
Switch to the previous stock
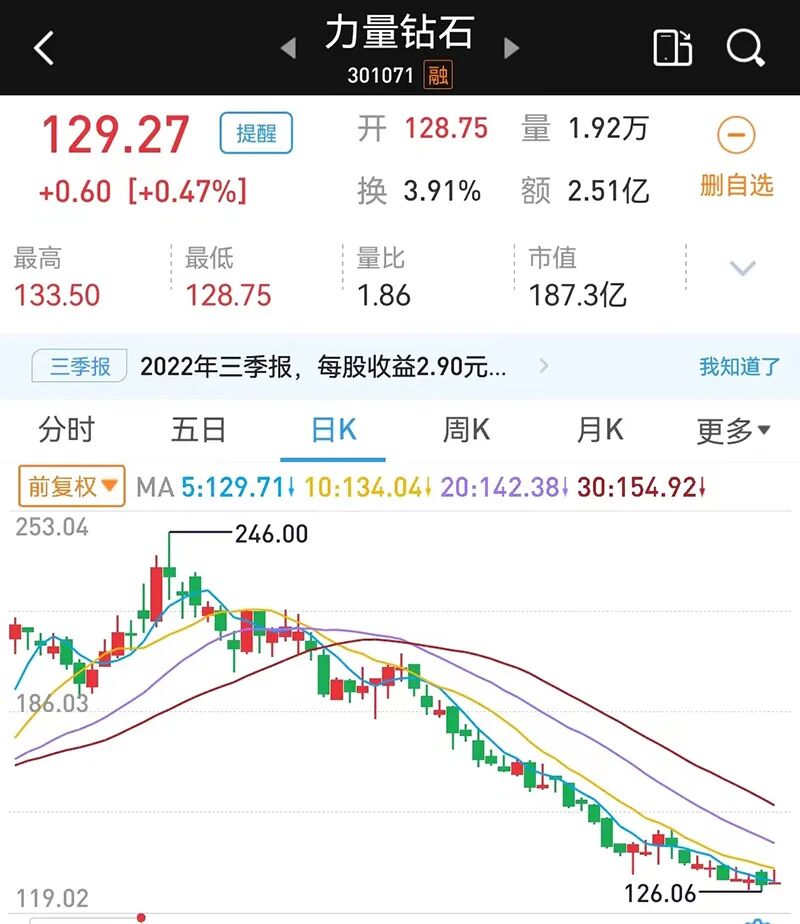tap(289, 47)
